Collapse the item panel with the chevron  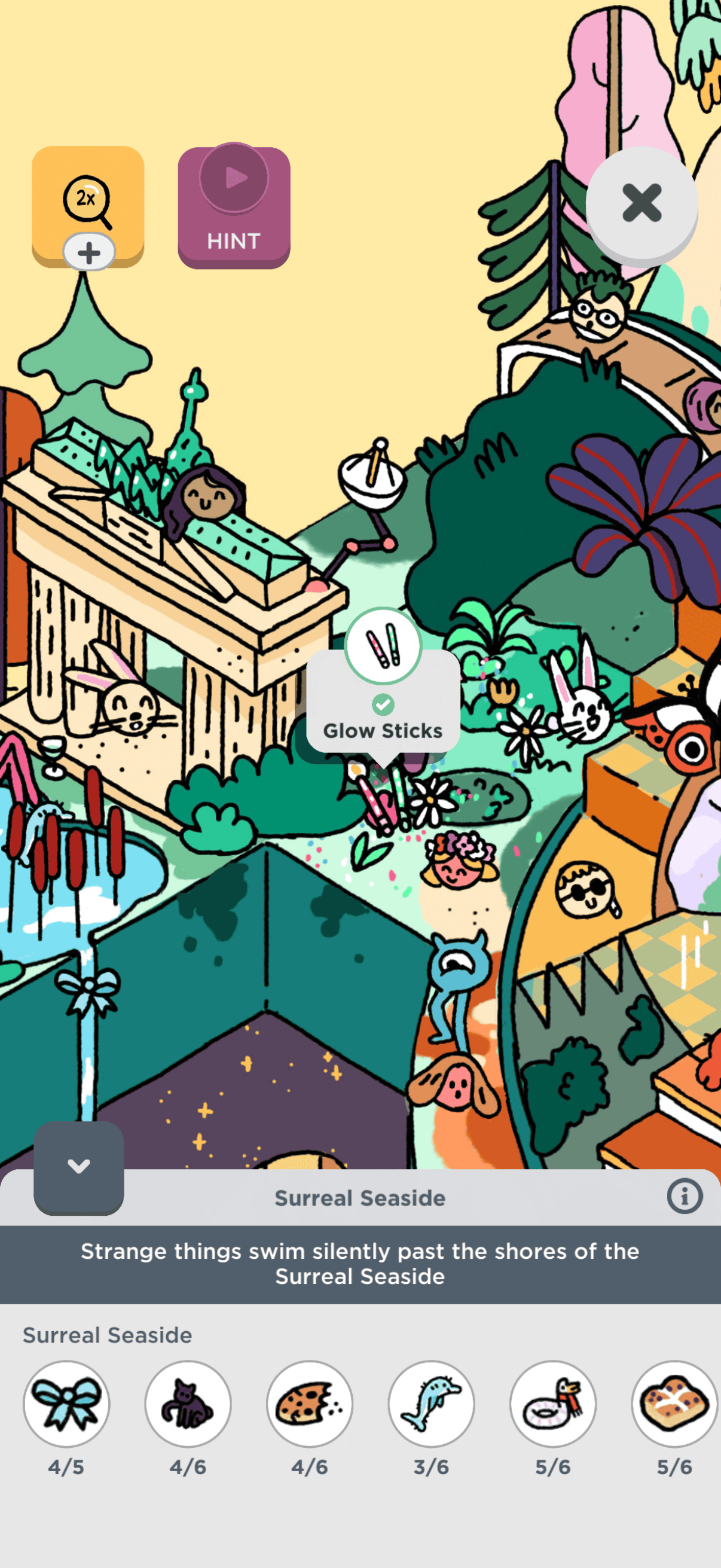(79, 1166)
